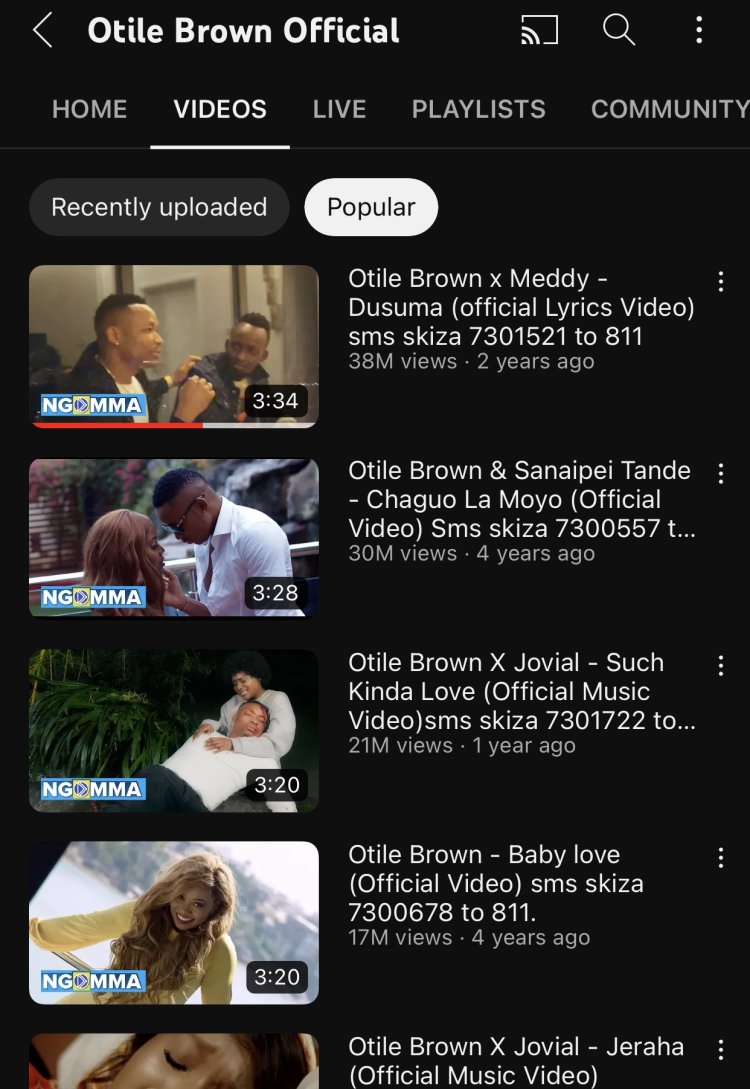
Task: Play the Dusuma lyrics video
Action: click(174, 345)
